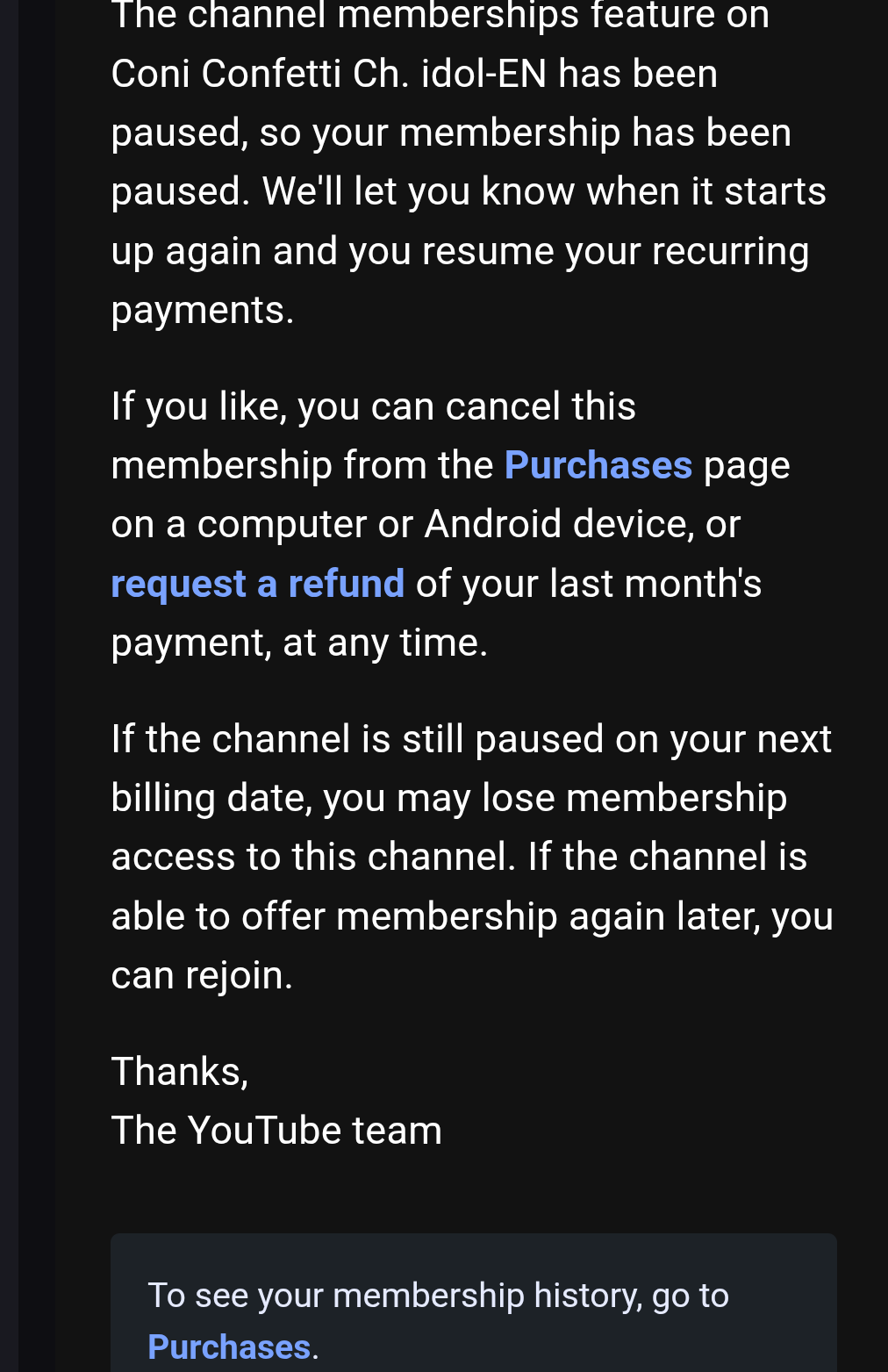The height and width of the screenshot is (1372, 888).
Task: Tap the request a refund link
Action: (258, 584)
